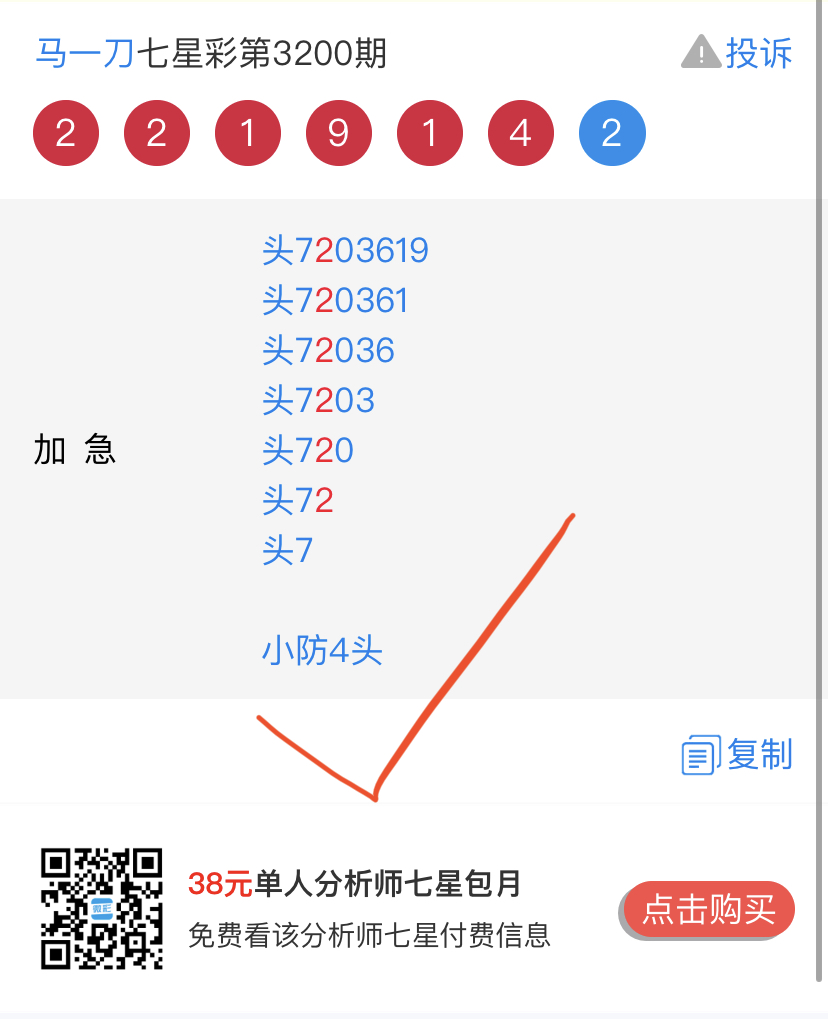Viewport: 828px width, 1019px height.
Task: Click the red ball showing 1
Action: (x=248, y=132)
